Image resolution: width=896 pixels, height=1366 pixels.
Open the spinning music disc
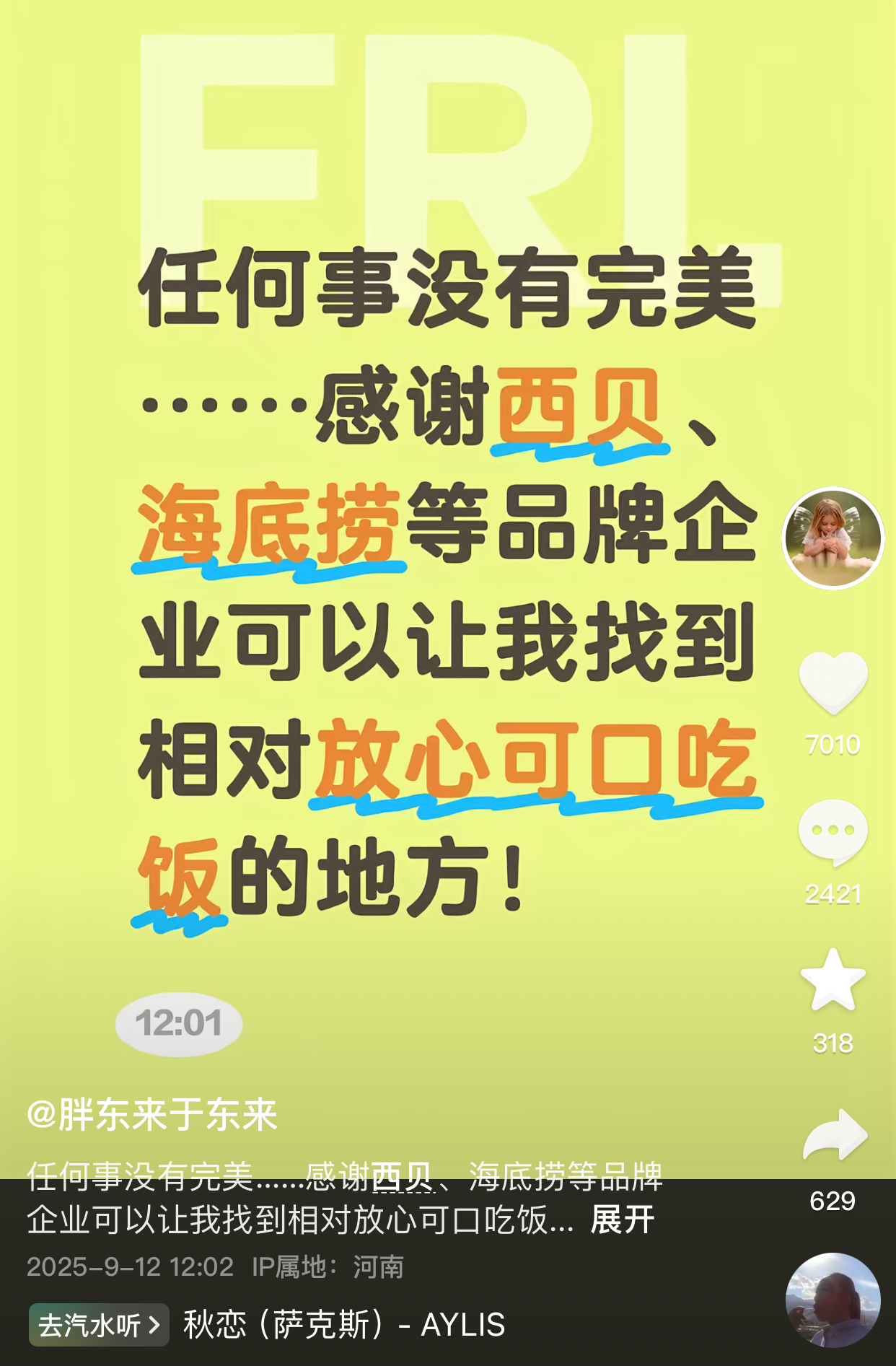(833, 1300)
